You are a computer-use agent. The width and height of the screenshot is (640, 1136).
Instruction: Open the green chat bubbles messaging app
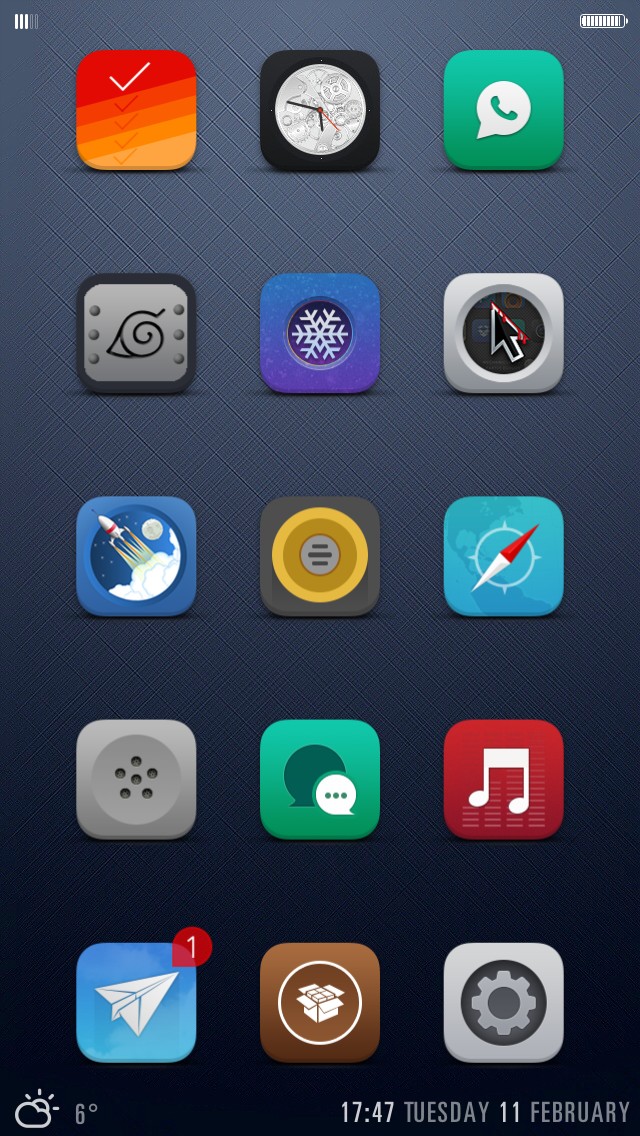pos(320,779)
